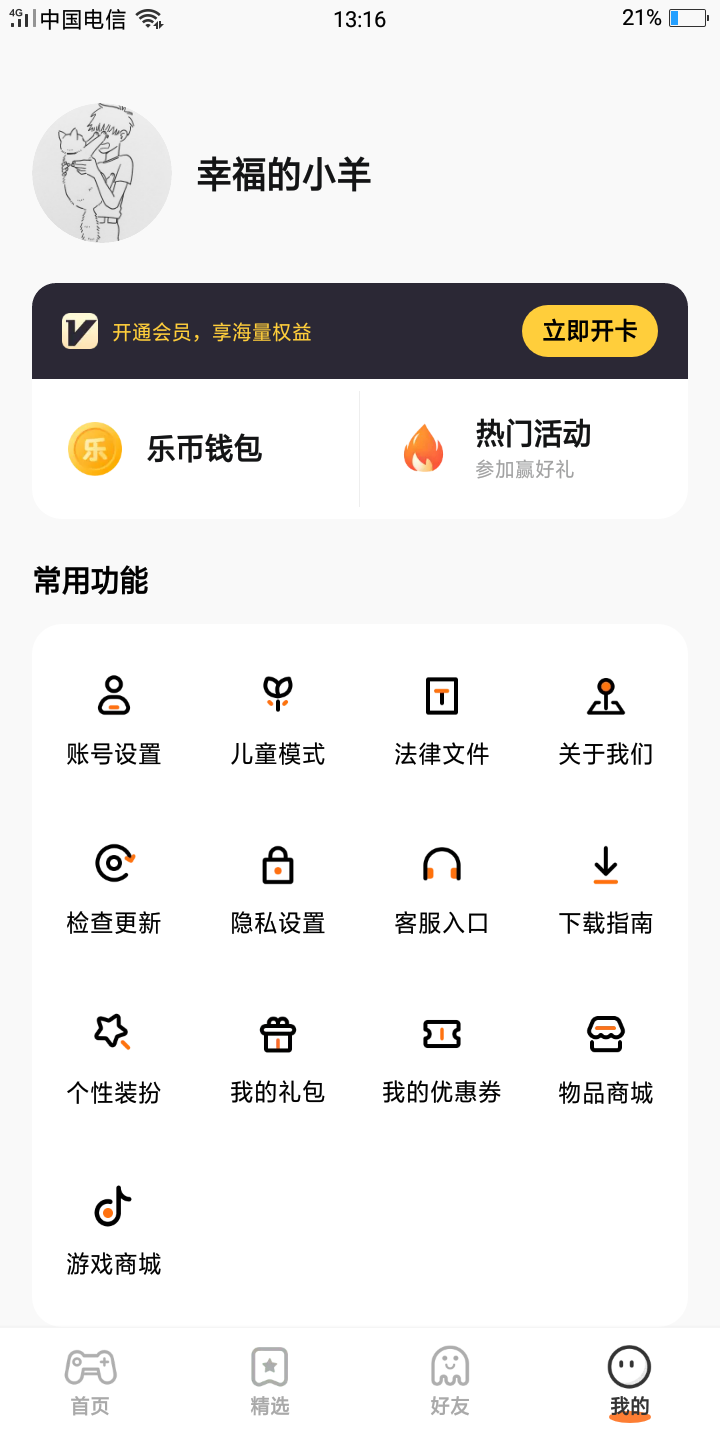The height and width of the screenshot is (1440, 720).
Task: Tap the profile avatar picture
Action: pyautogui.click(x=102, y=173)
